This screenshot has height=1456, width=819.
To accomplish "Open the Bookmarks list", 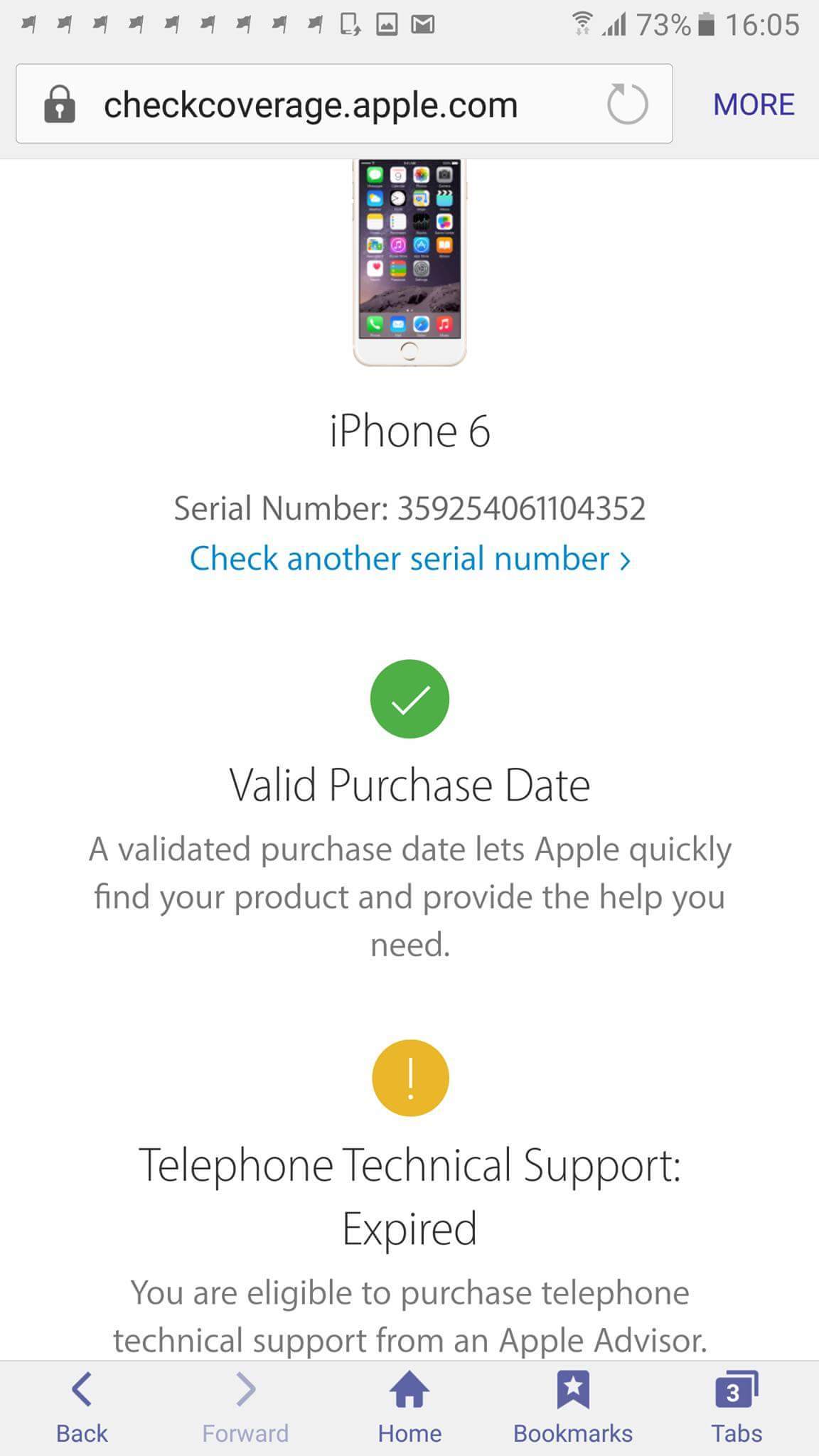I will click(573, 1408).
